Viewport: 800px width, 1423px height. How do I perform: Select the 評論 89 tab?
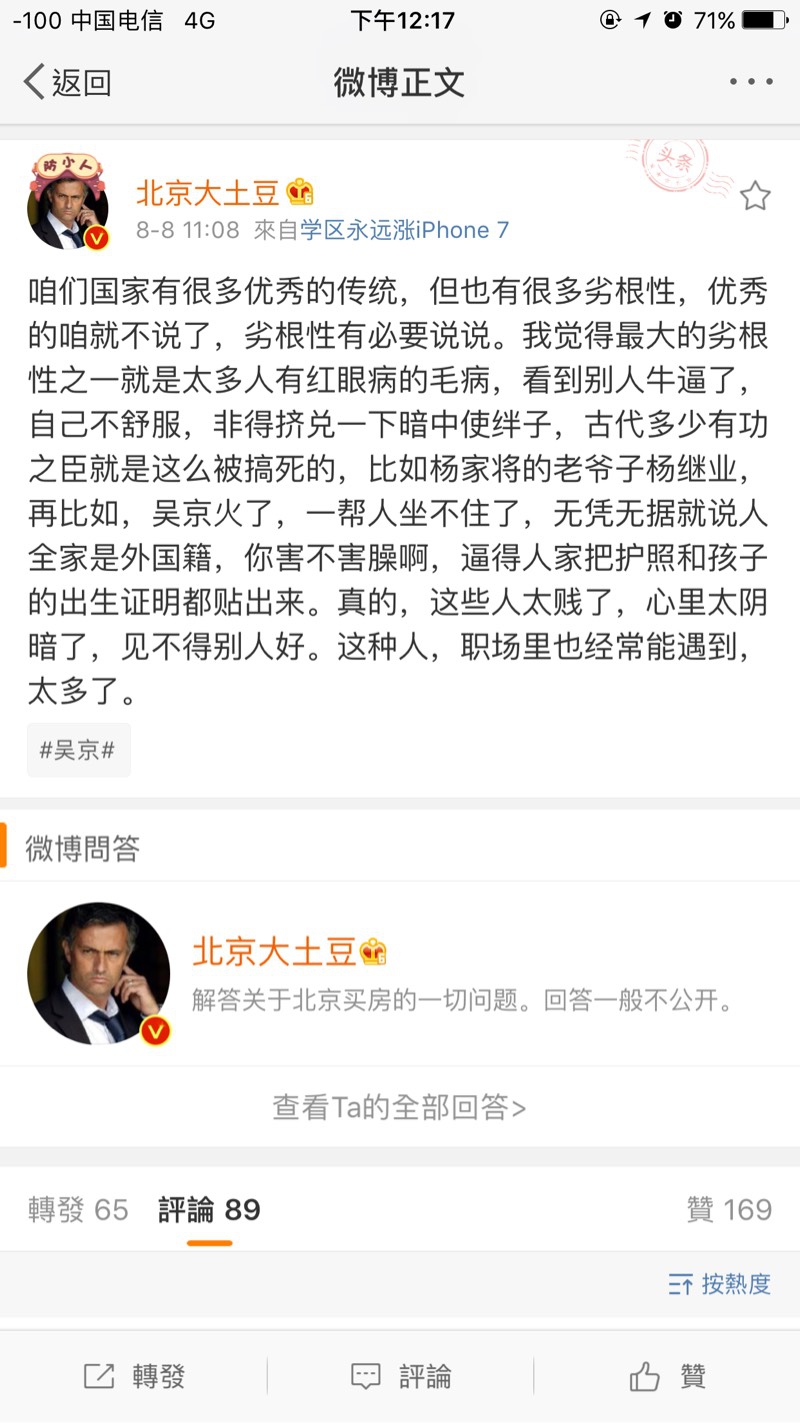click(x=209, y=1210)
